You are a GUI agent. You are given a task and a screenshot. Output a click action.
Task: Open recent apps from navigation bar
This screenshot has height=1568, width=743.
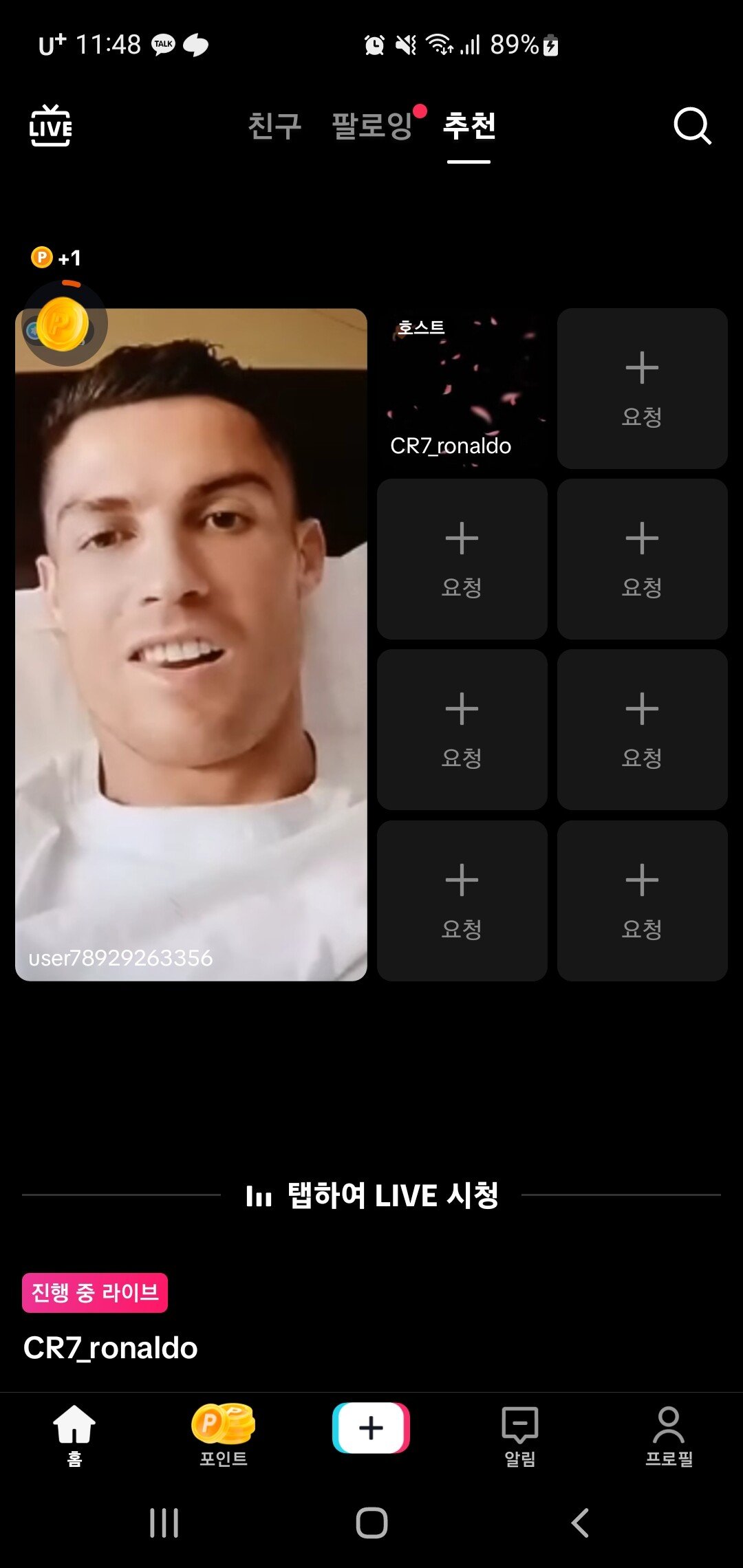pyautogui.click(x=164, y=1523)
